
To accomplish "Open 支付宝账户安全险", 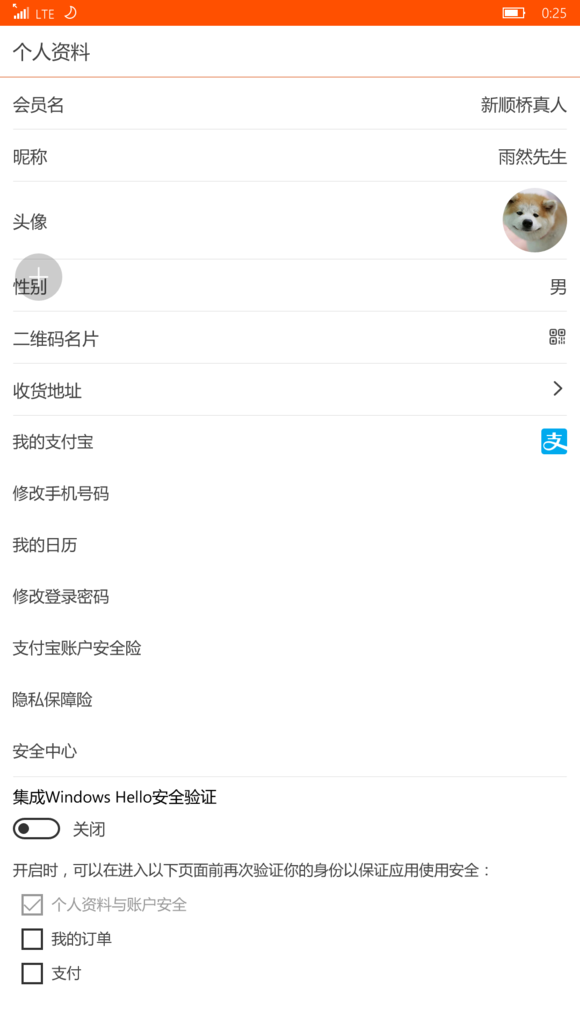I will pos(289,648).
